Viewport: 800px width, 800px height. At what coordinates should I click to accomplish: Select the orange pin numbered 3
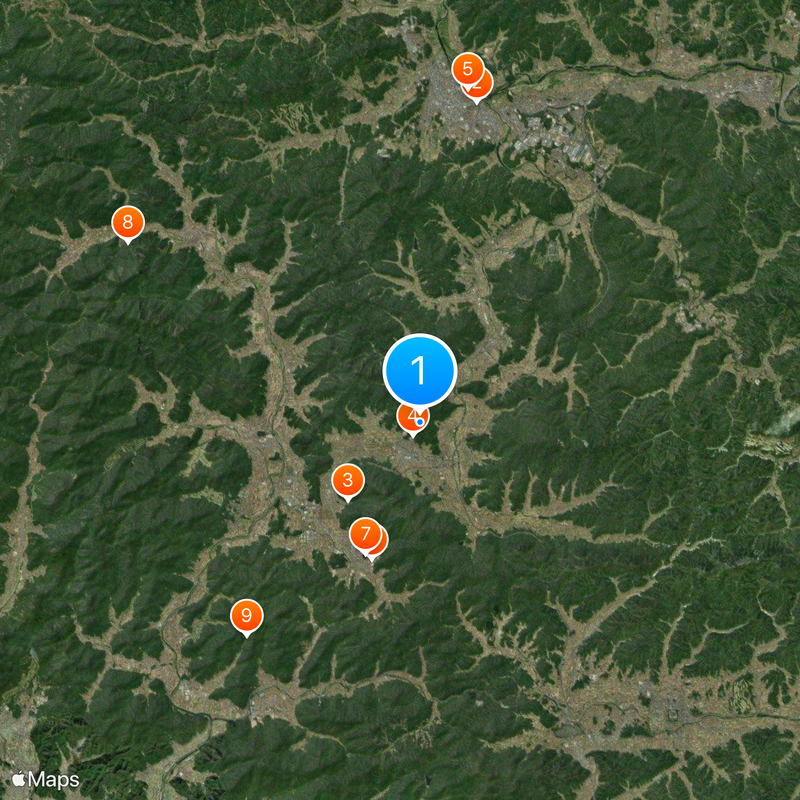coord(347,481)
